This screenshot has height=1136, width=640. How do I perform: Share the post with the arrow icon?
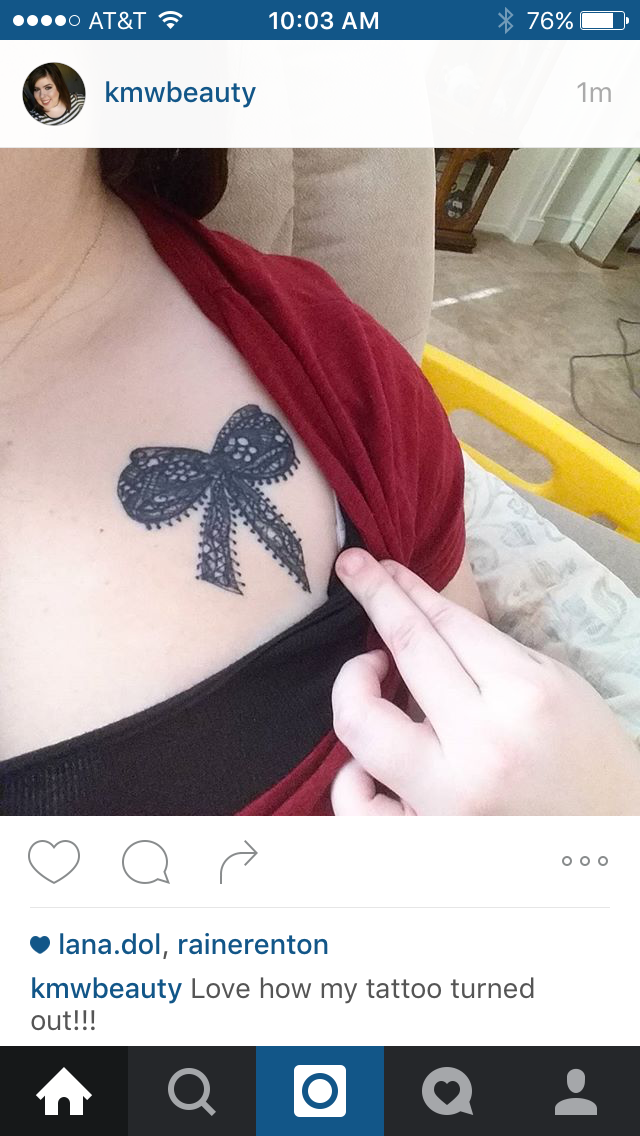(238, 861)
